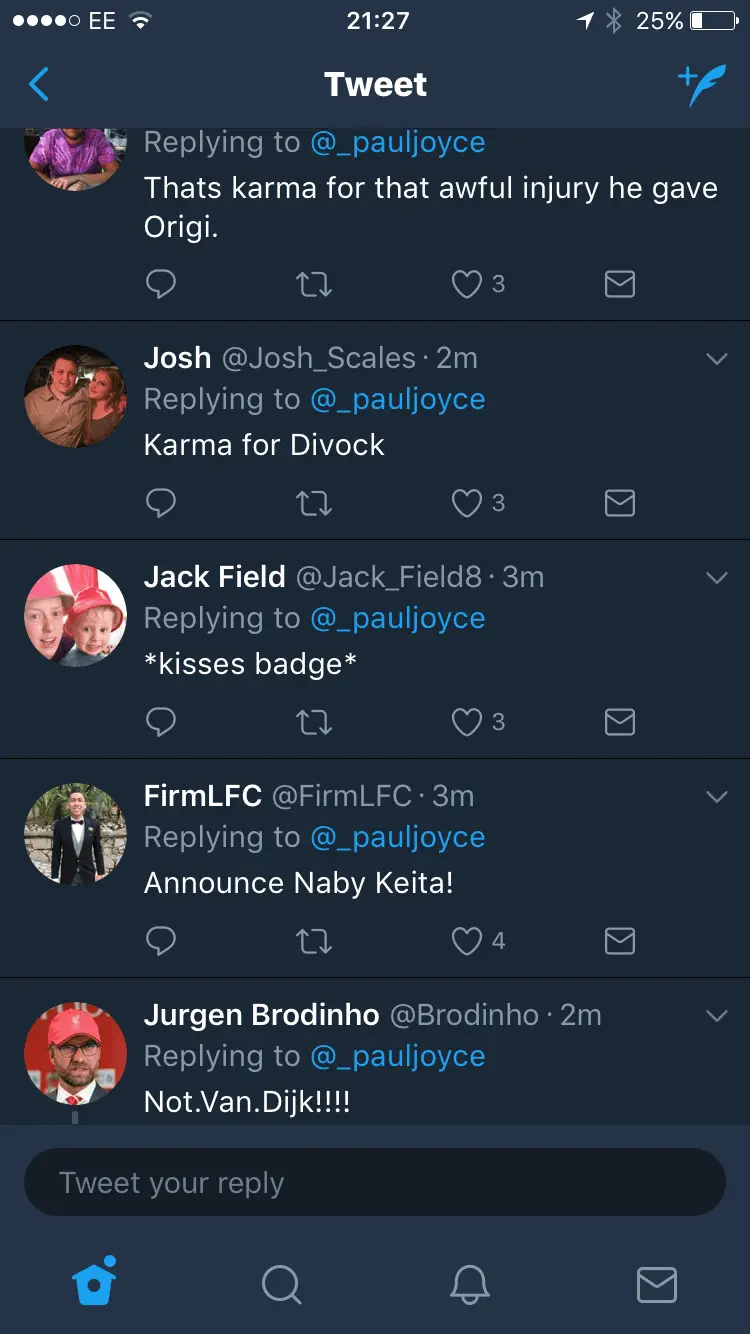Switch to the Home tab
750x1334 pixels.
pyautogui.click(x=95, y=1283)
